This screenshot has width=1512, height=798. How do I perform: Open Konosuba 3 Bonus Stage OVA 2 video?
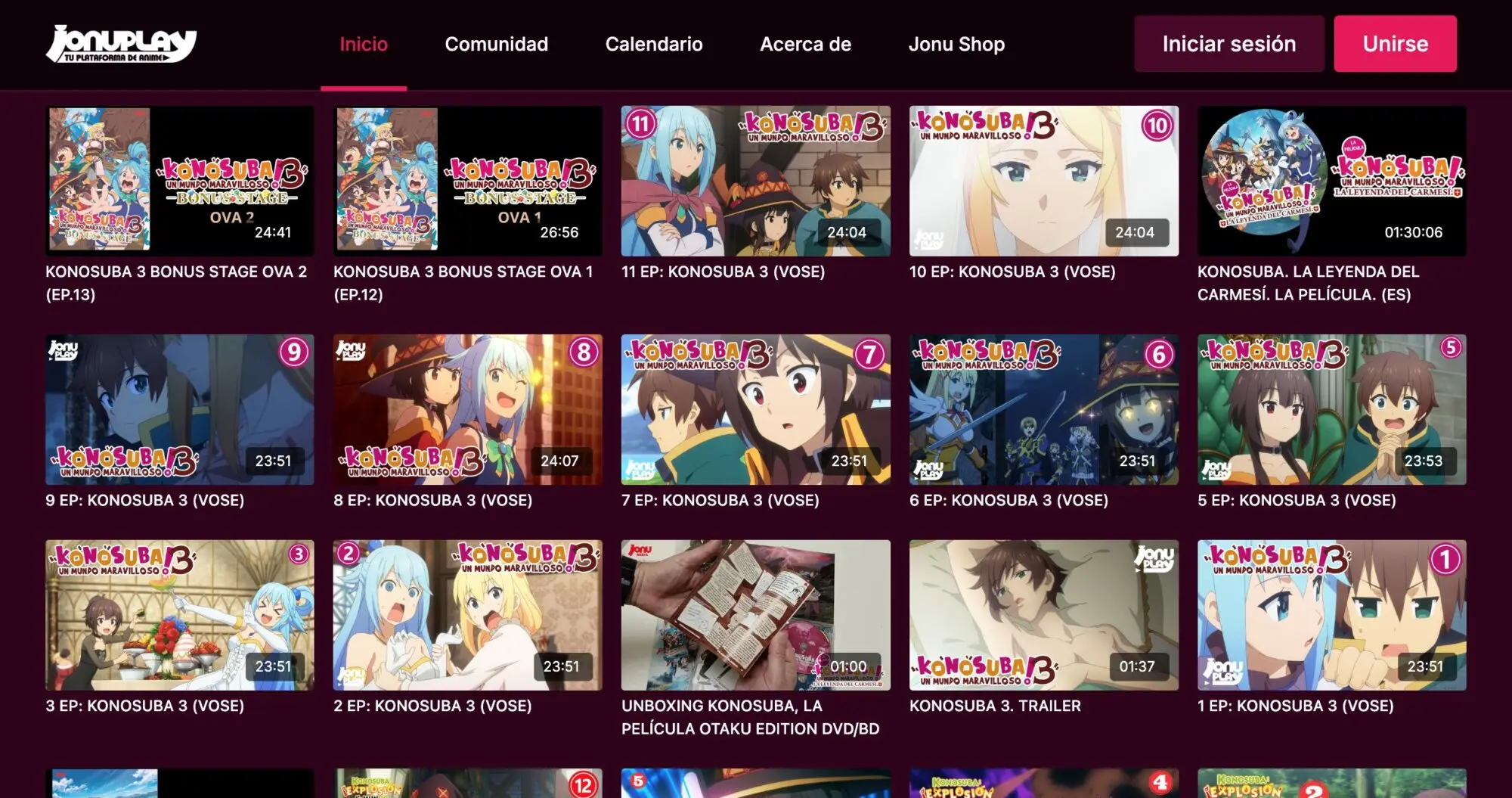click(x=179, y=181)
